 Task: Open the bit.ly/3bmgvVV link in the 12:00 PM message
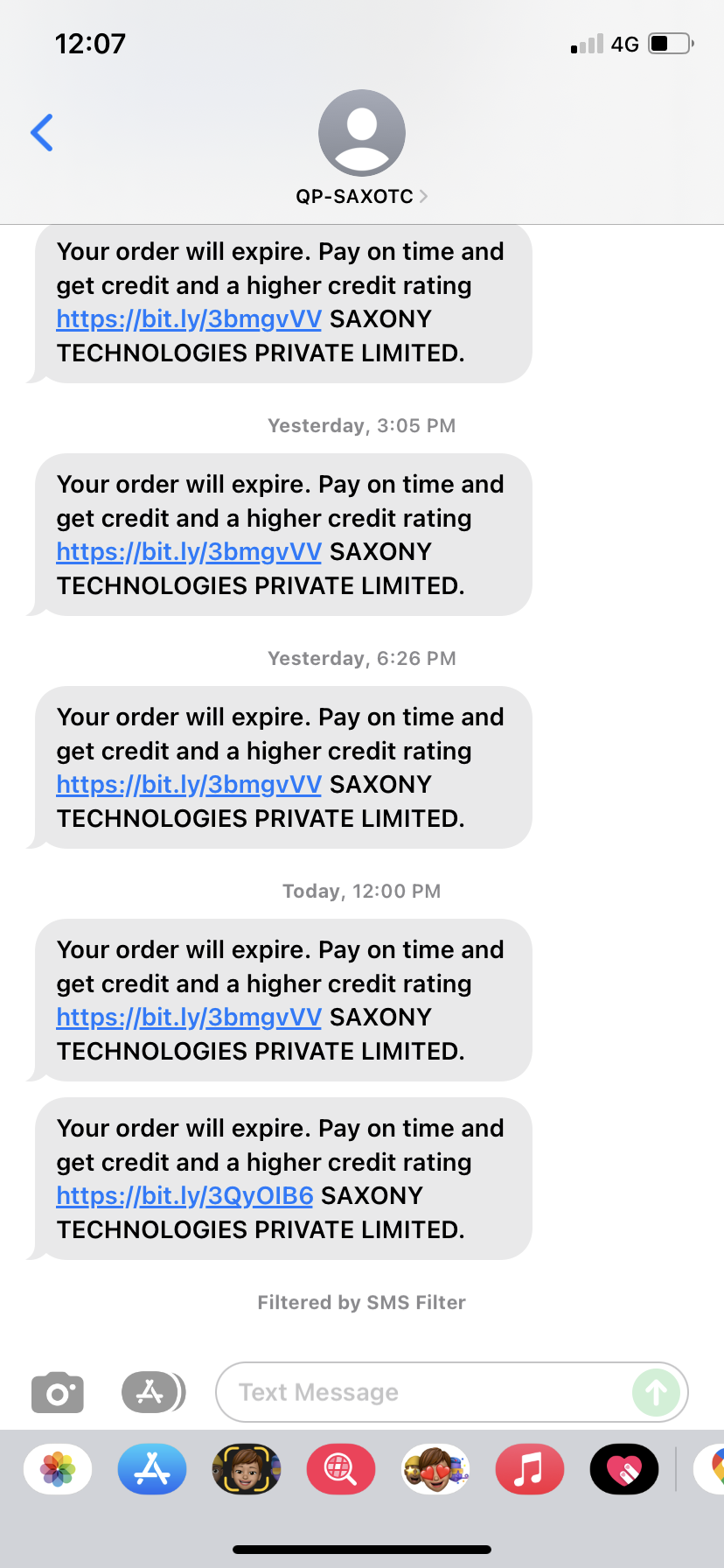tap(189, 1018)
